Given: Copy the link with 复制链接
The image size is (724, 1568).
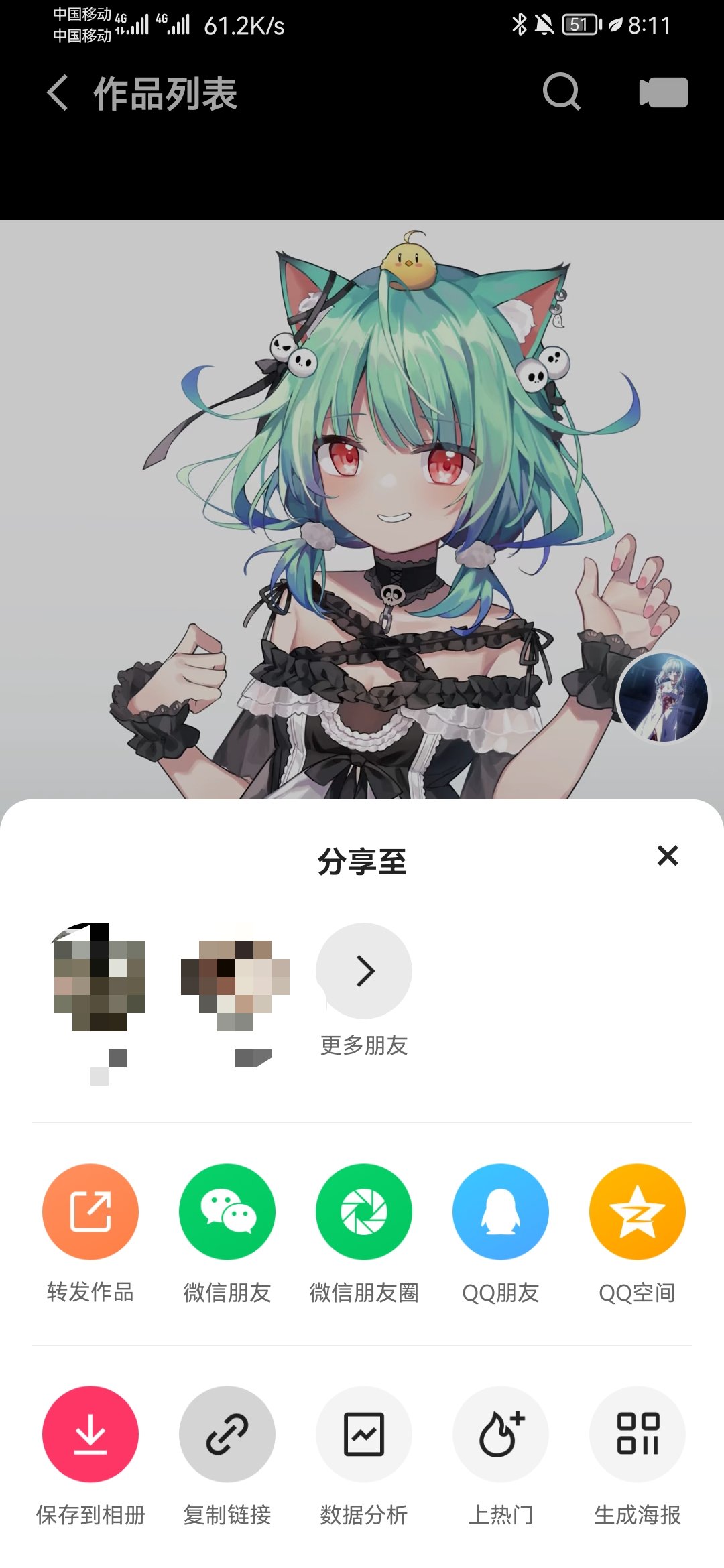Looking at the screenshot, I should tap(227, 1435).
